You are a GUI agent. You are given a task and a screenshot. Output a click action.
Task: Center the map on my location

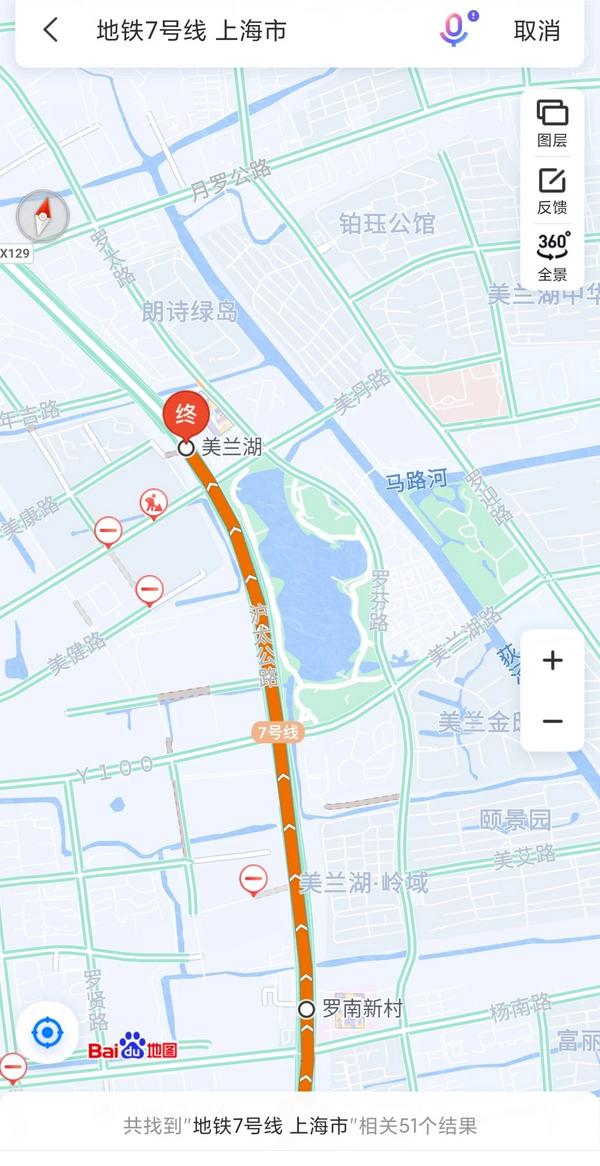pyautogui.click(x=48, y=1033)
